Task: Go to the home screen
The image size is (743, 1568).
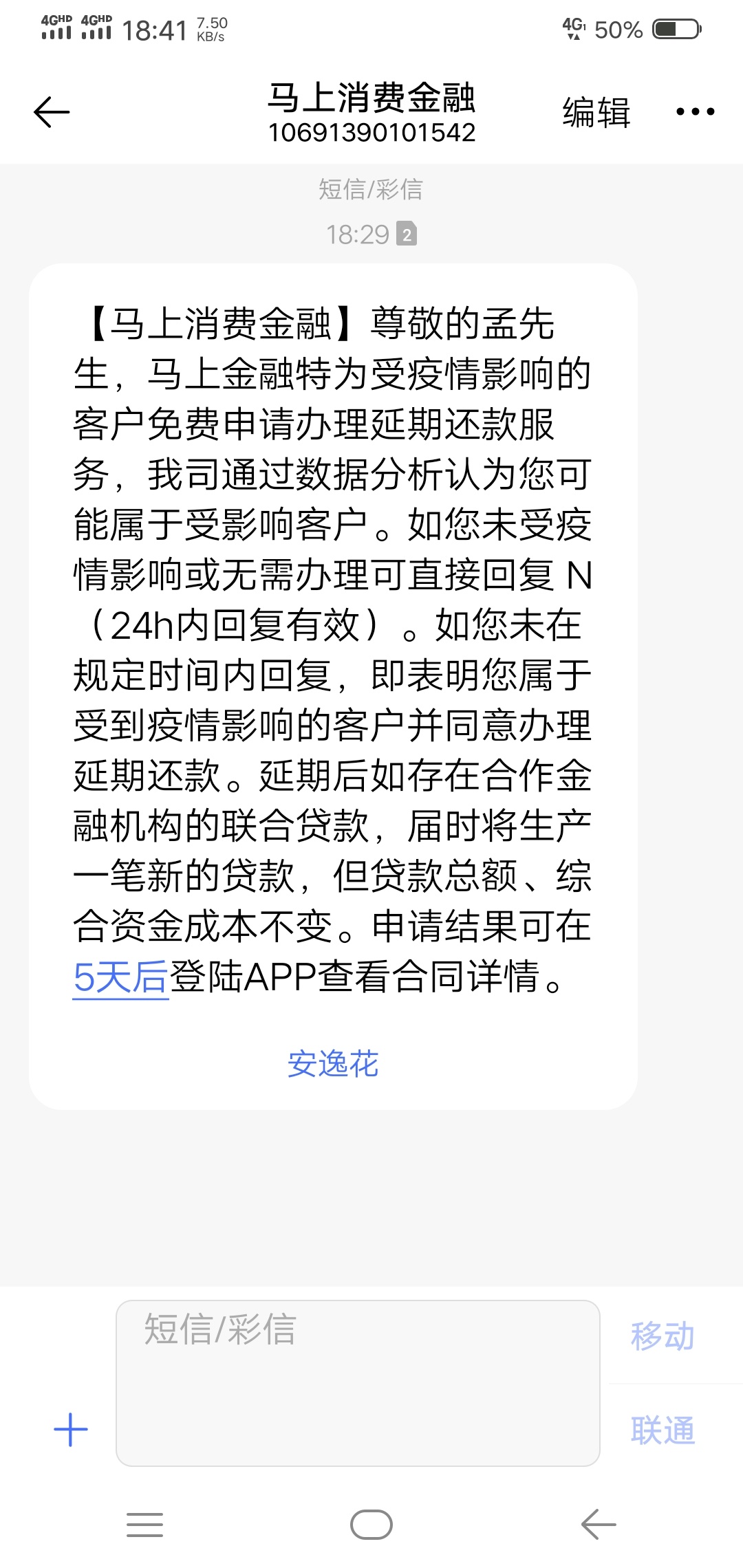Action: click(371, 1525)
